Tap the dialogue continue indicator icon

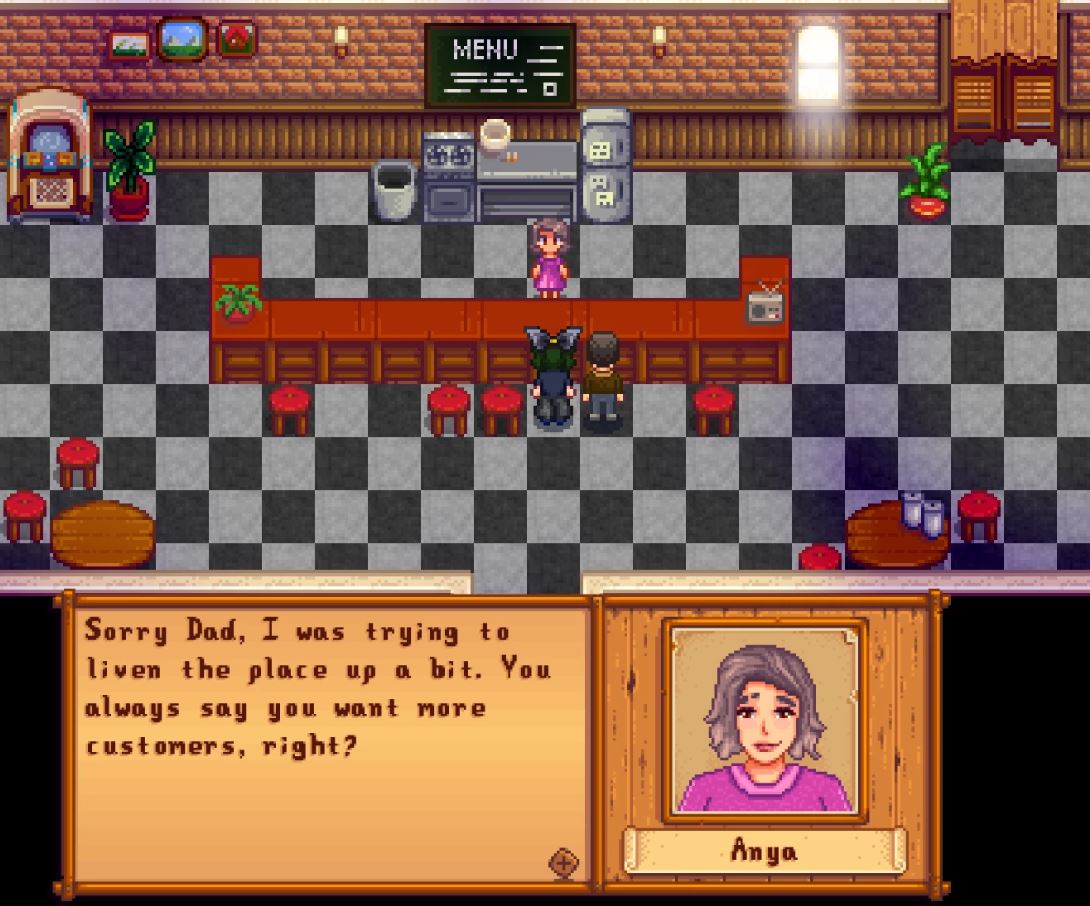(x=563, y=861)
